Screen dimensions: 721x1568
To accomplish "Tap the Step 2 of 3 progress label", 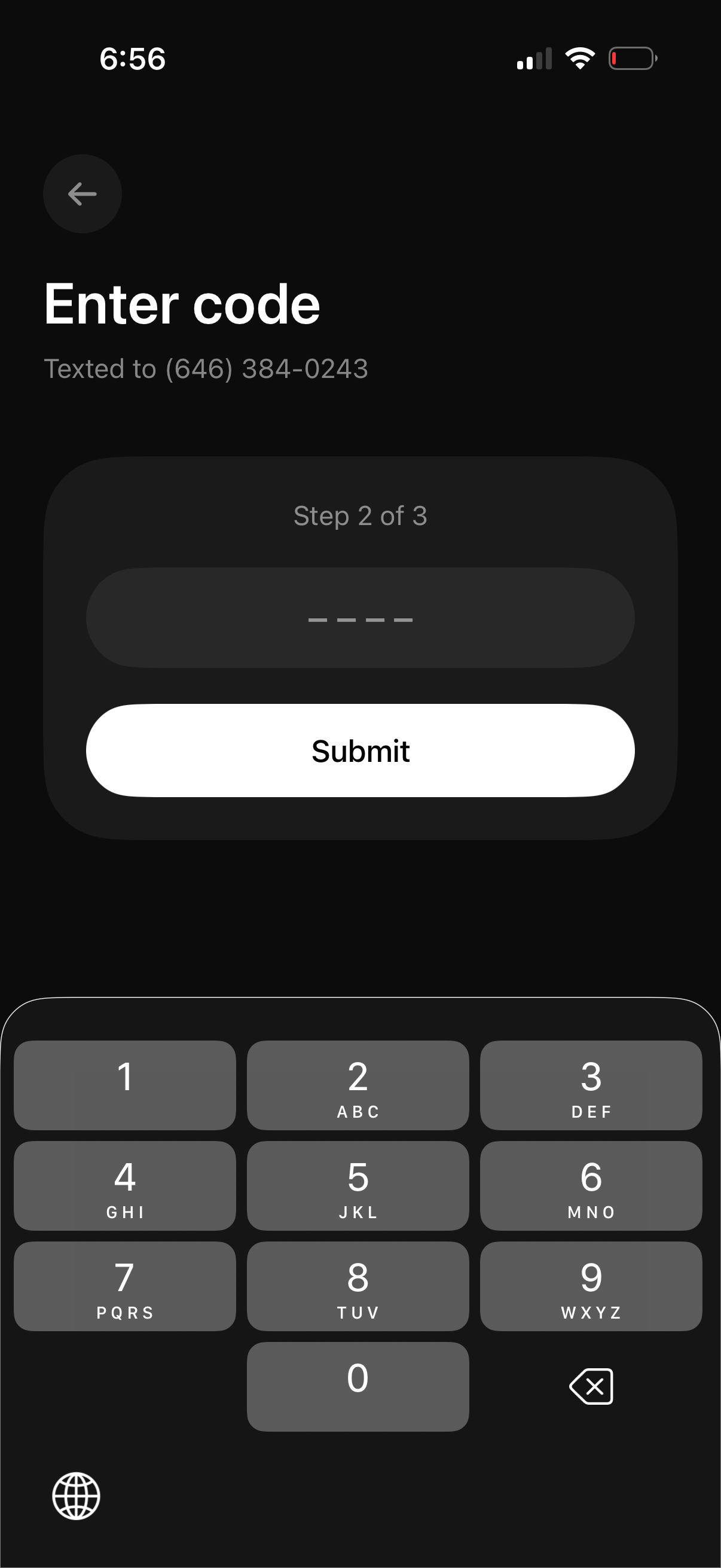I will (x=360, y=515).
